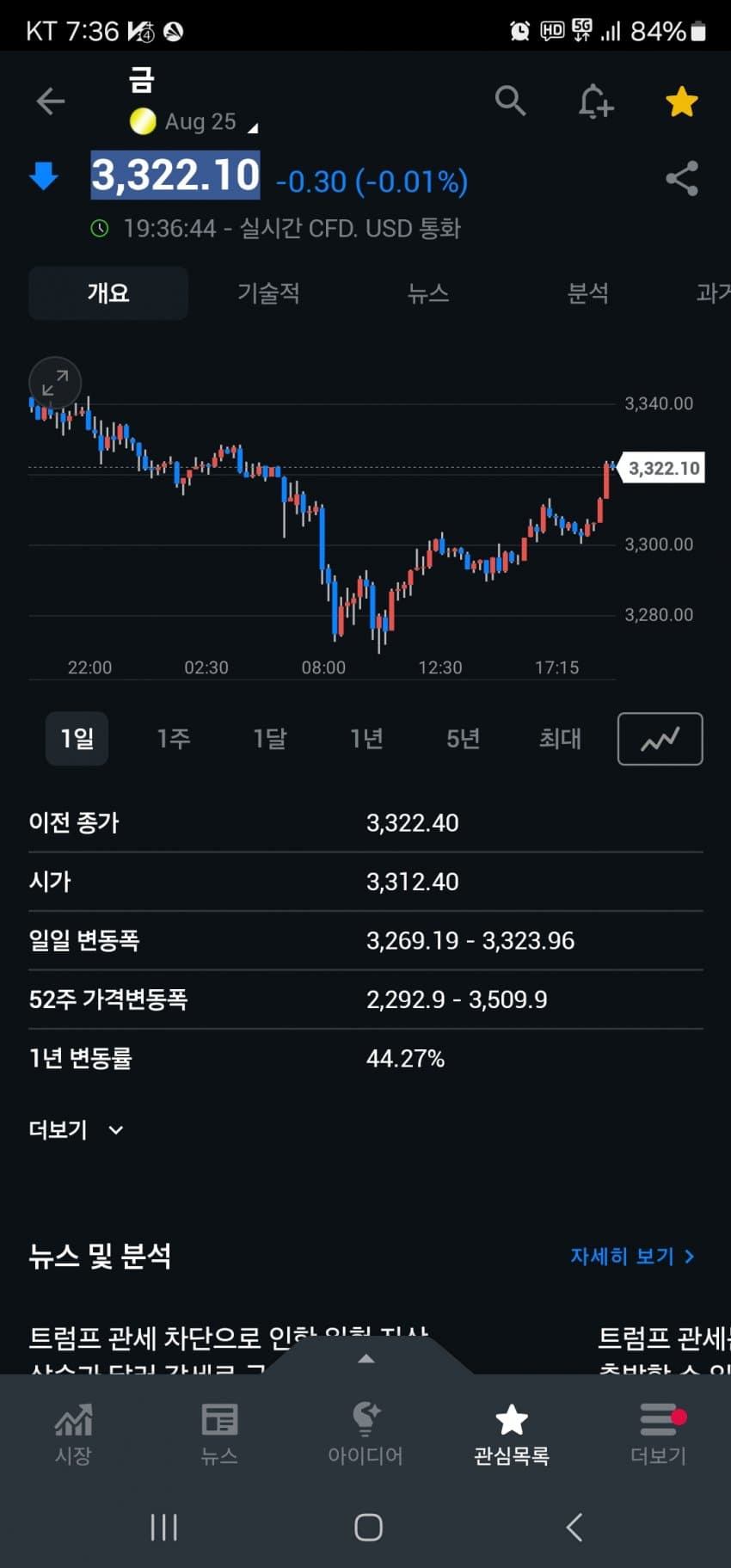This screenshot has width=731, height=1568.
Task: Select the 최대 chart range
Action: (560, 738)
